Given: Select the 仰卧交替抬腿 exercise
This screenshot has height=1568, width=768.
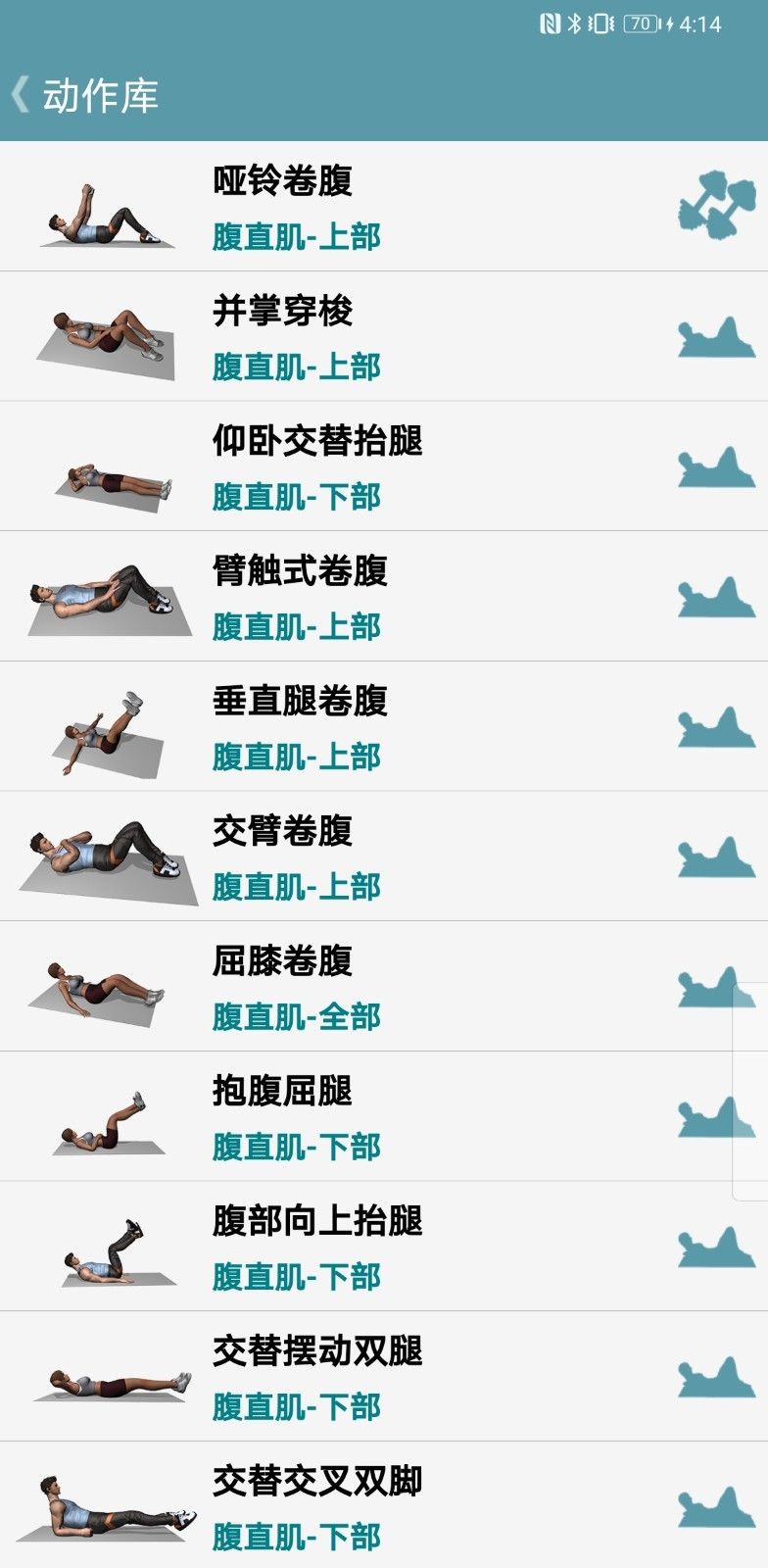Looking at the screenshot, I should 384,466.
